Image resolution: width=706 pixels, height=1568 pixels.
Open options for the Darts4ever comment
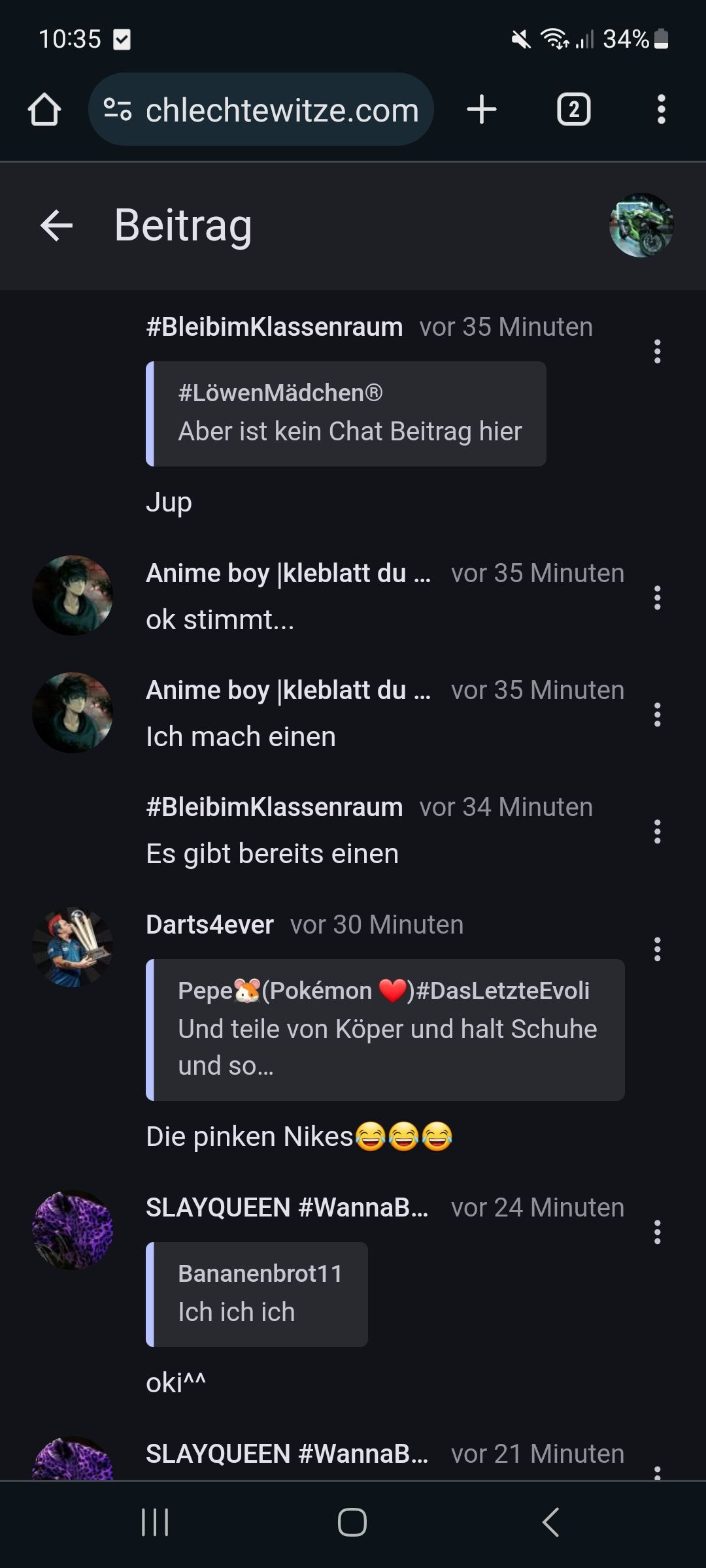click(x=657, y=949)
